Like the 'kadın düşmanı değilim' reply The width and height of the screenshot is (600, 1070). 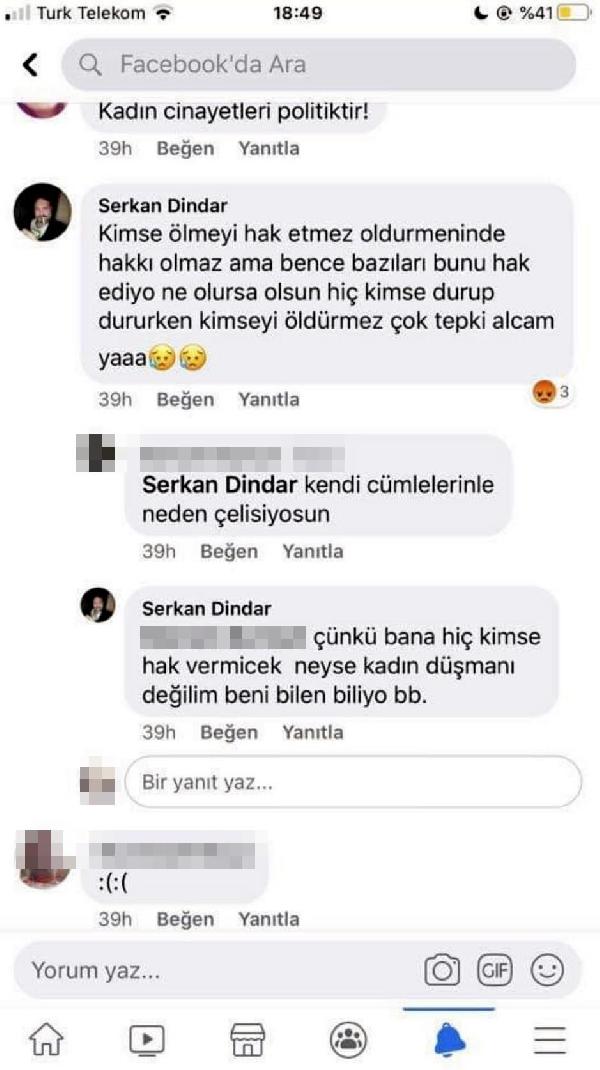tap(229, 732)
